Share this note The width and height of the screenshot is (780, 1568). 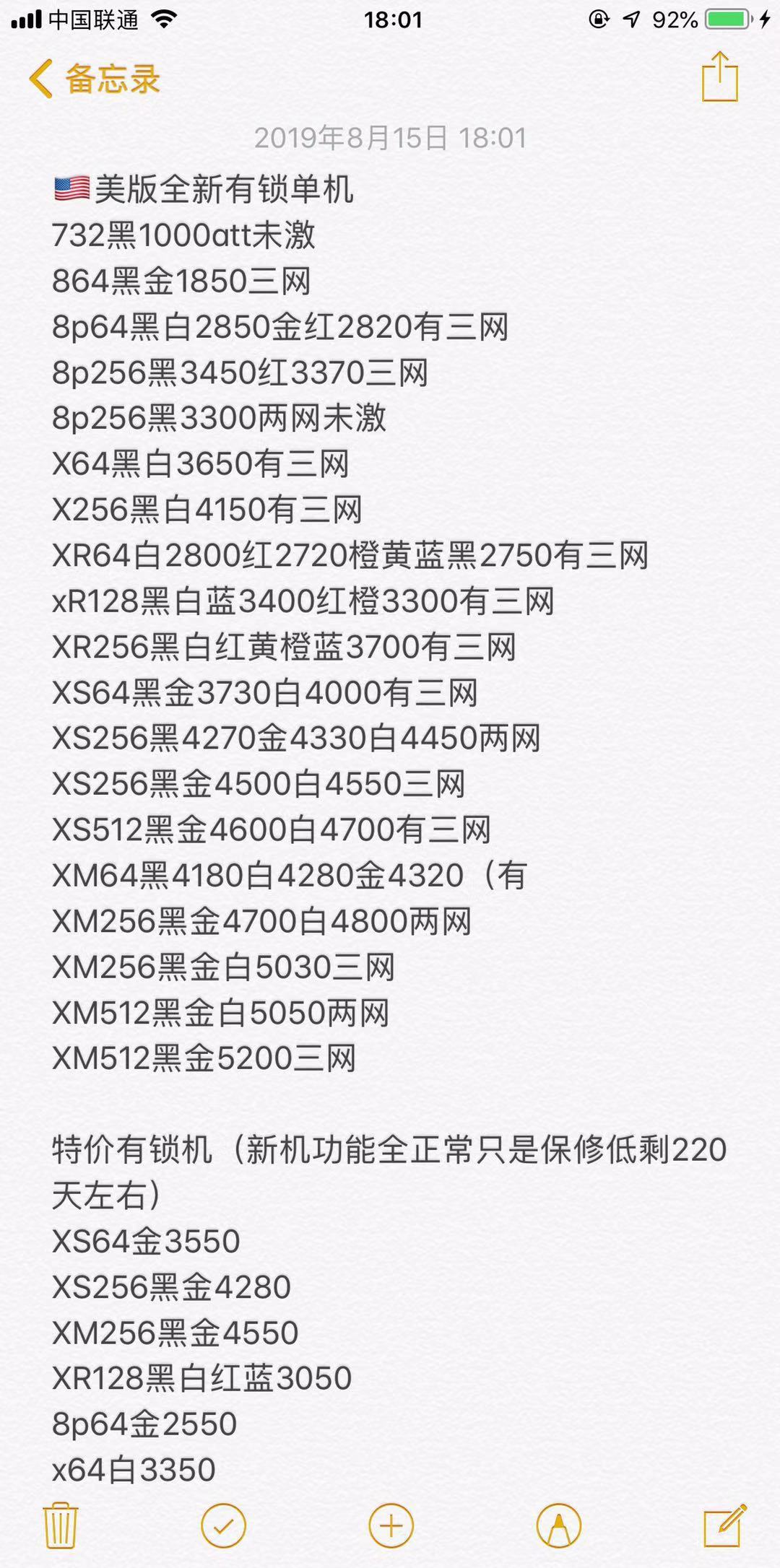[x=719, y=77]
